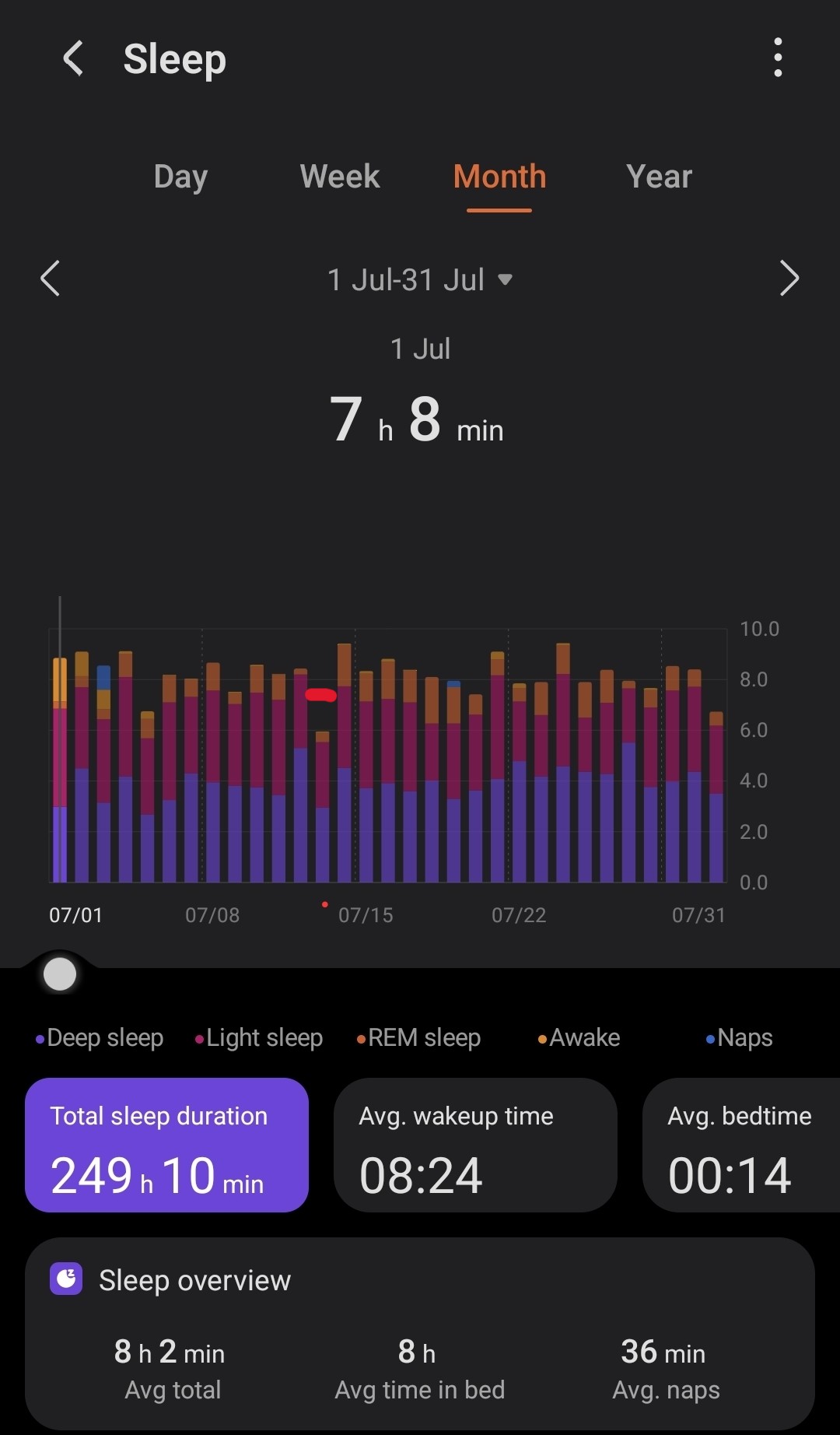
Task: Select the Month tab
Action: coord(499,177)
